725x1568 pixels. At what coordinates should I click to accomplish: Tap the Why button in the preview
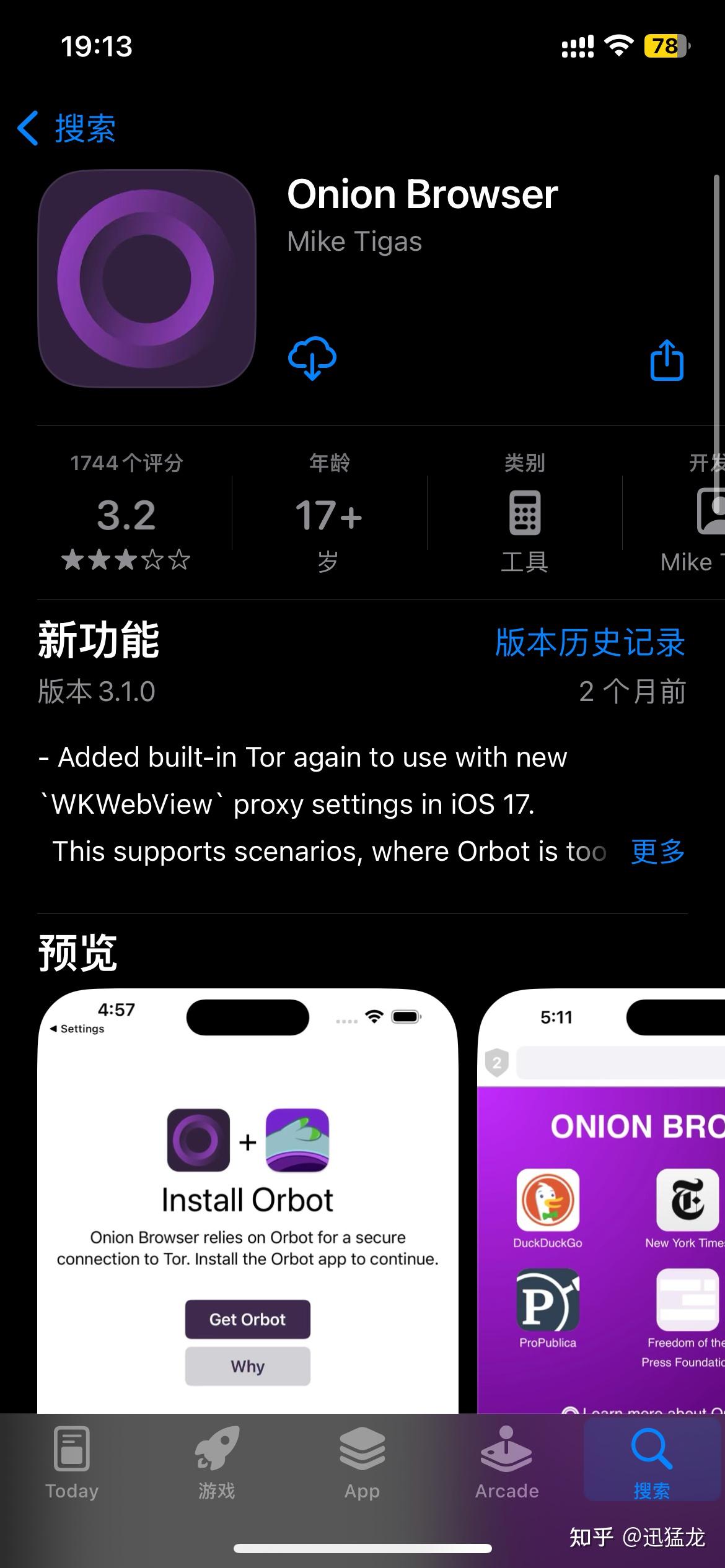[x=247, y=1366]
